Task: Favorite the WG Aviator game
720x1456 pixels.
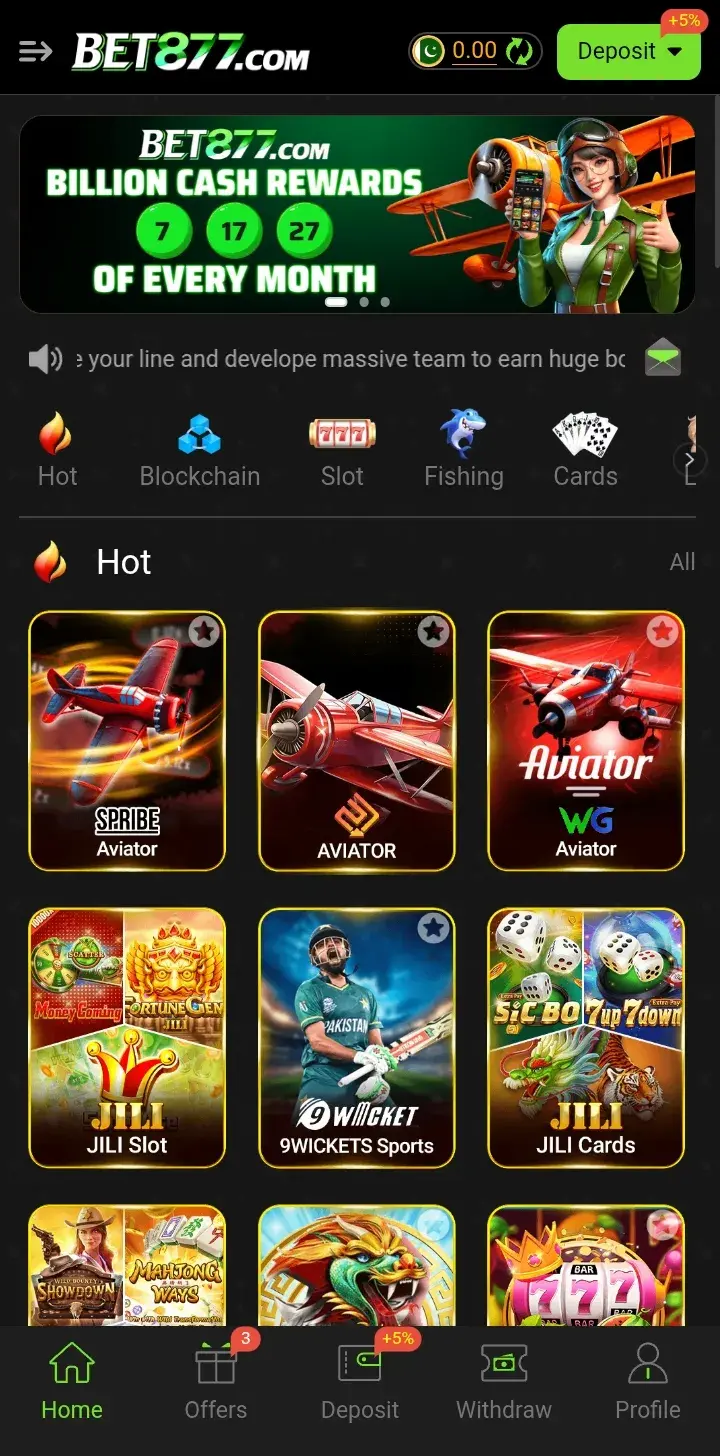Action: pos(662,632)
